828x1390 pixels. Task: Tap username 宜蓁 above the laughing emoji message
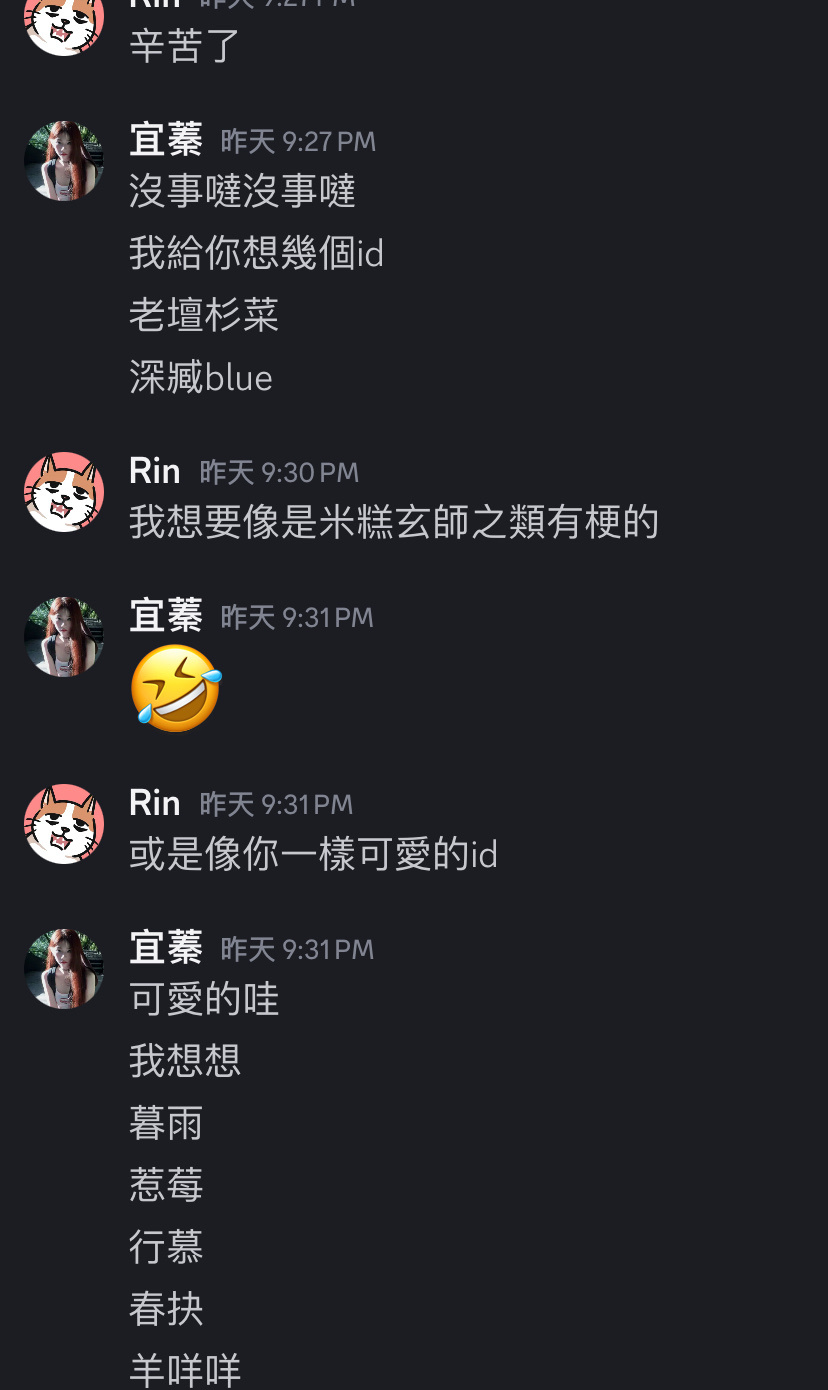(x=166, y=616)
